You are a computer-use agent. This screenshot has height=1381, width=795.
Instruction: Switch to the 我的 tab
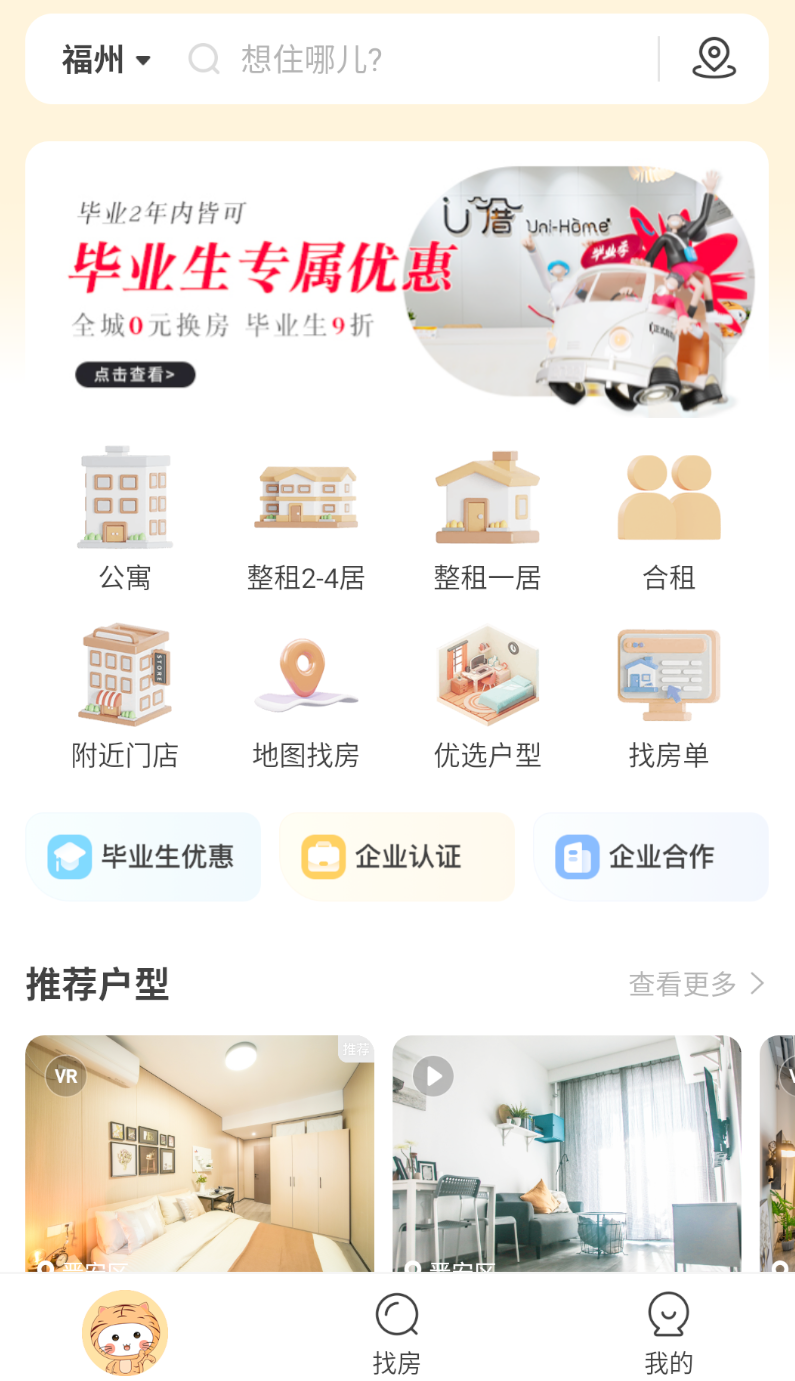669,1334
